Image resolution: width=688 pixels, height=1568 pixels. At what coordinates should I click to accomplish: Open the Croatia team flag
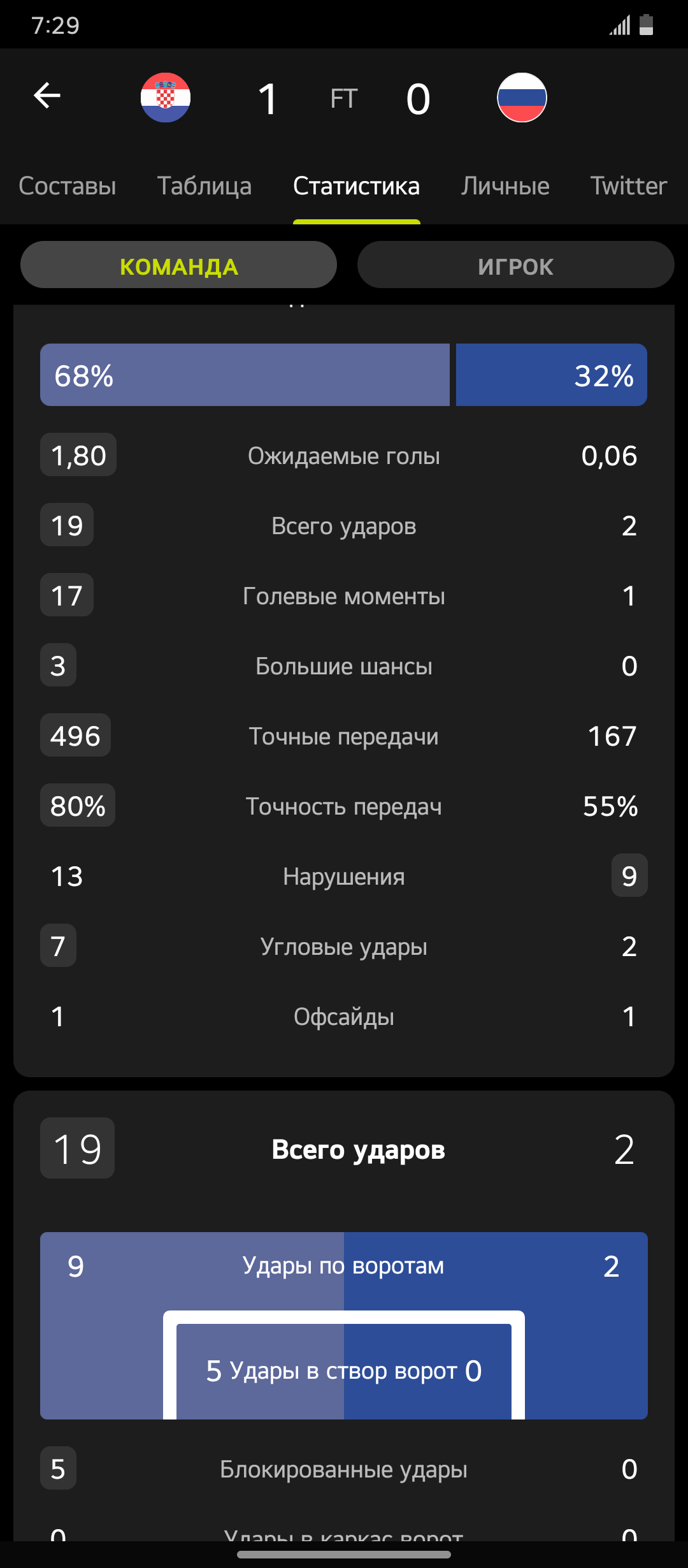tap(166, 98)
